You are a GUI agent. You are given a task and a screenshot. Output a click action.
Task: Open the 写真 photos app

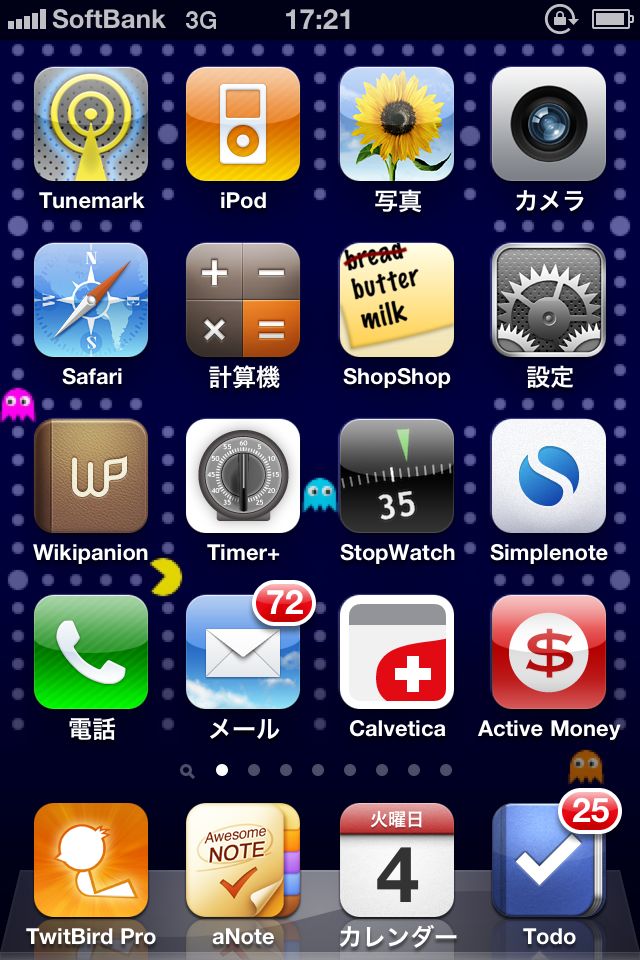397,124
